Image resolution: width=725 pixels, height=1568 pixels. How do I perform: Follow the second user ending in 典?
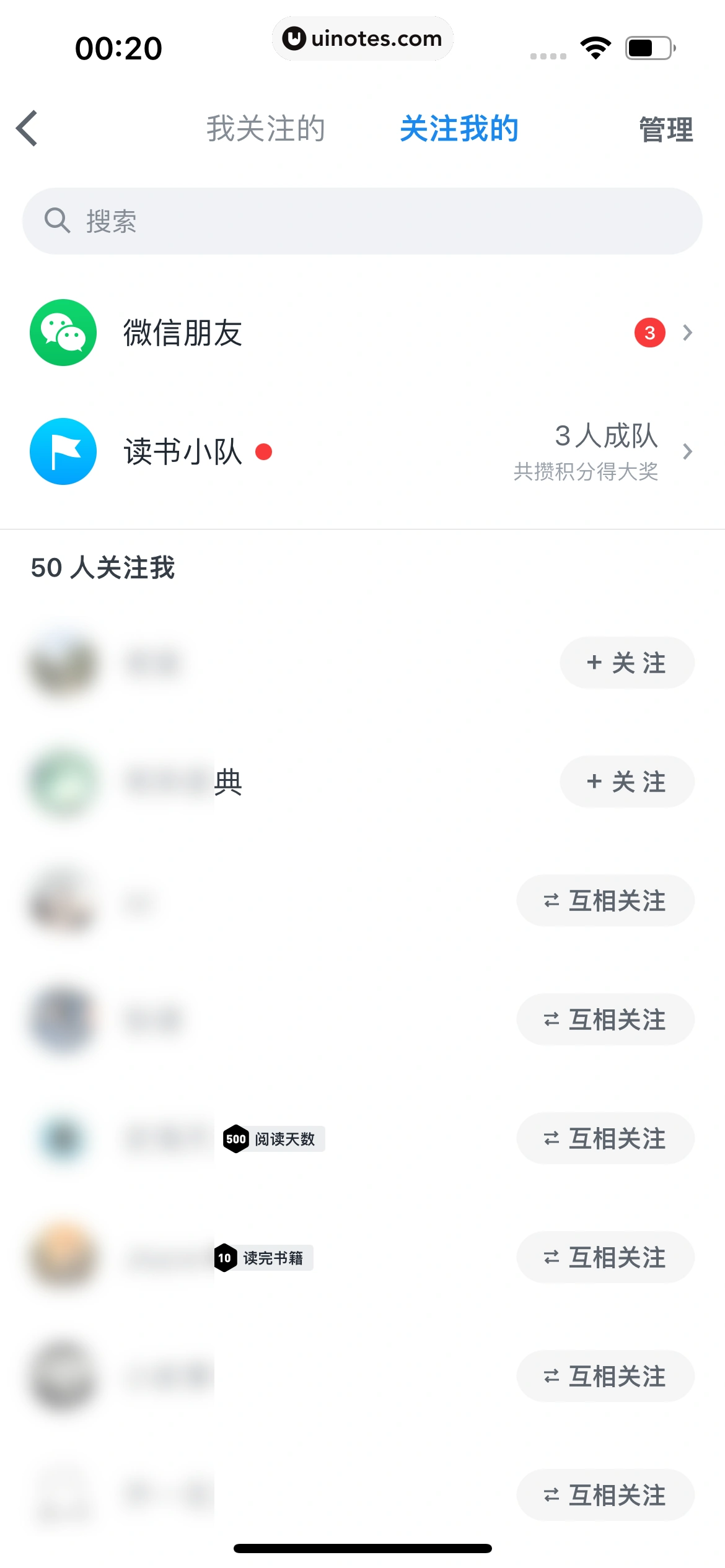pyautogui.click(x=626, y=781)
